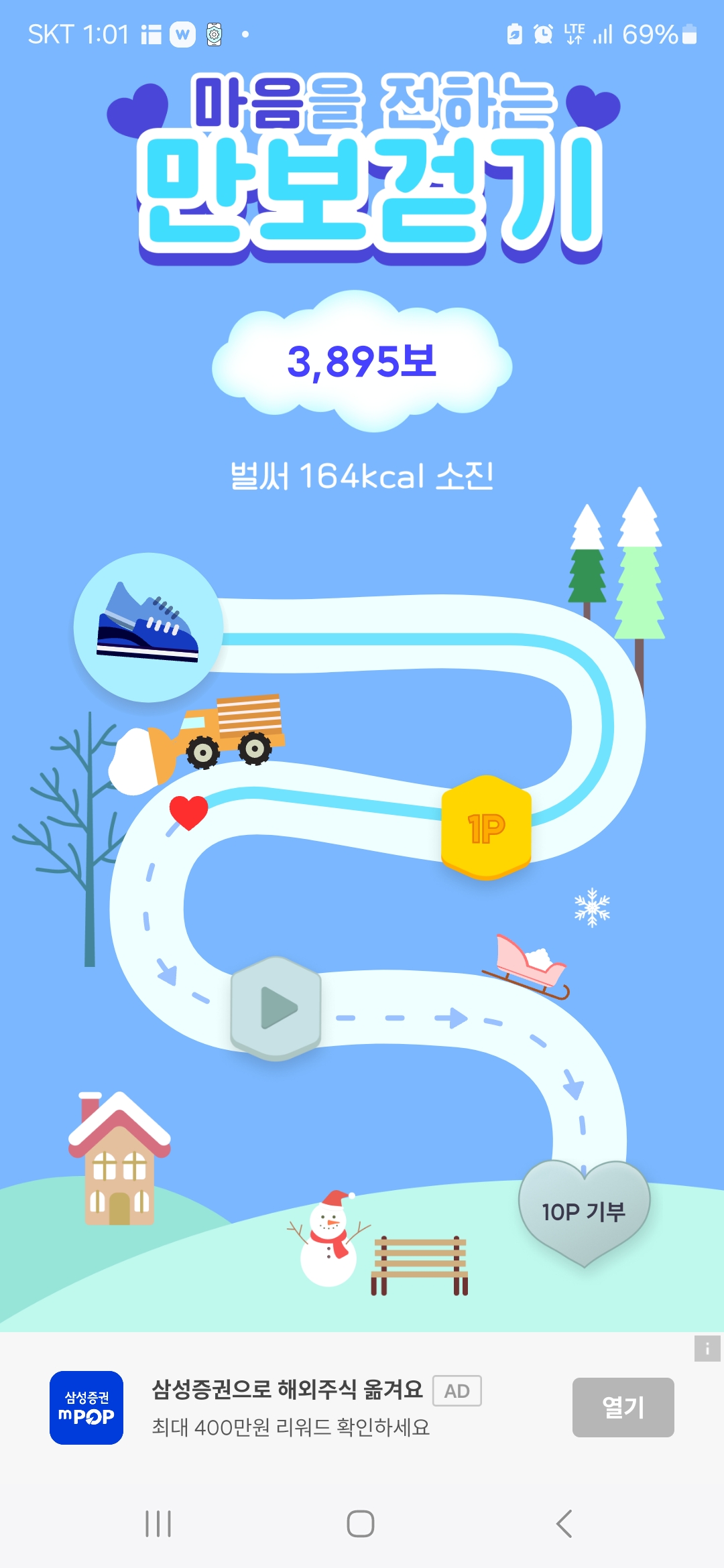Open the 삼성증권 mPOP ad banner
This screenshot has width=724, height=1568.
click(290, 1407)
